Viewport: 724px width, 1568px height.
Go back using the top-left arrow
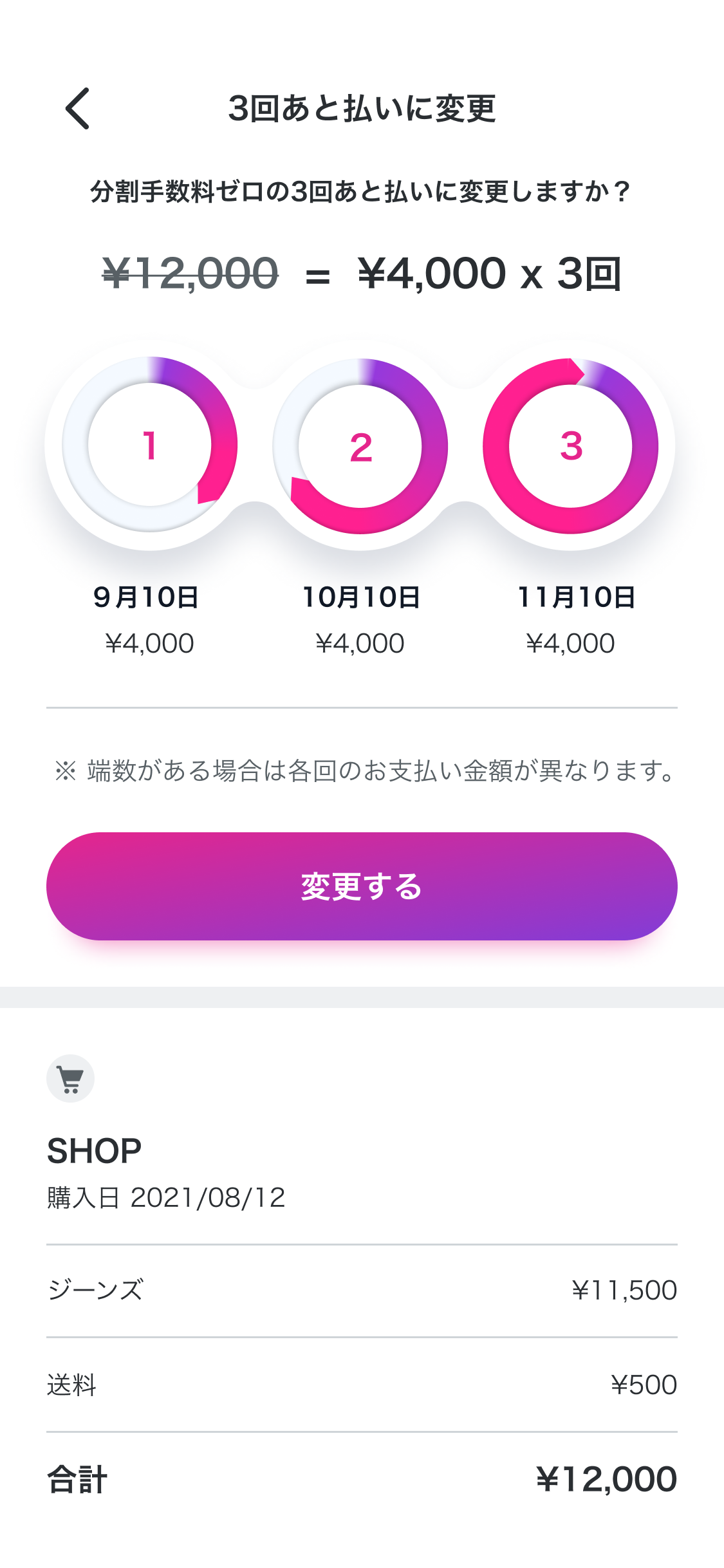pos(77,108)
